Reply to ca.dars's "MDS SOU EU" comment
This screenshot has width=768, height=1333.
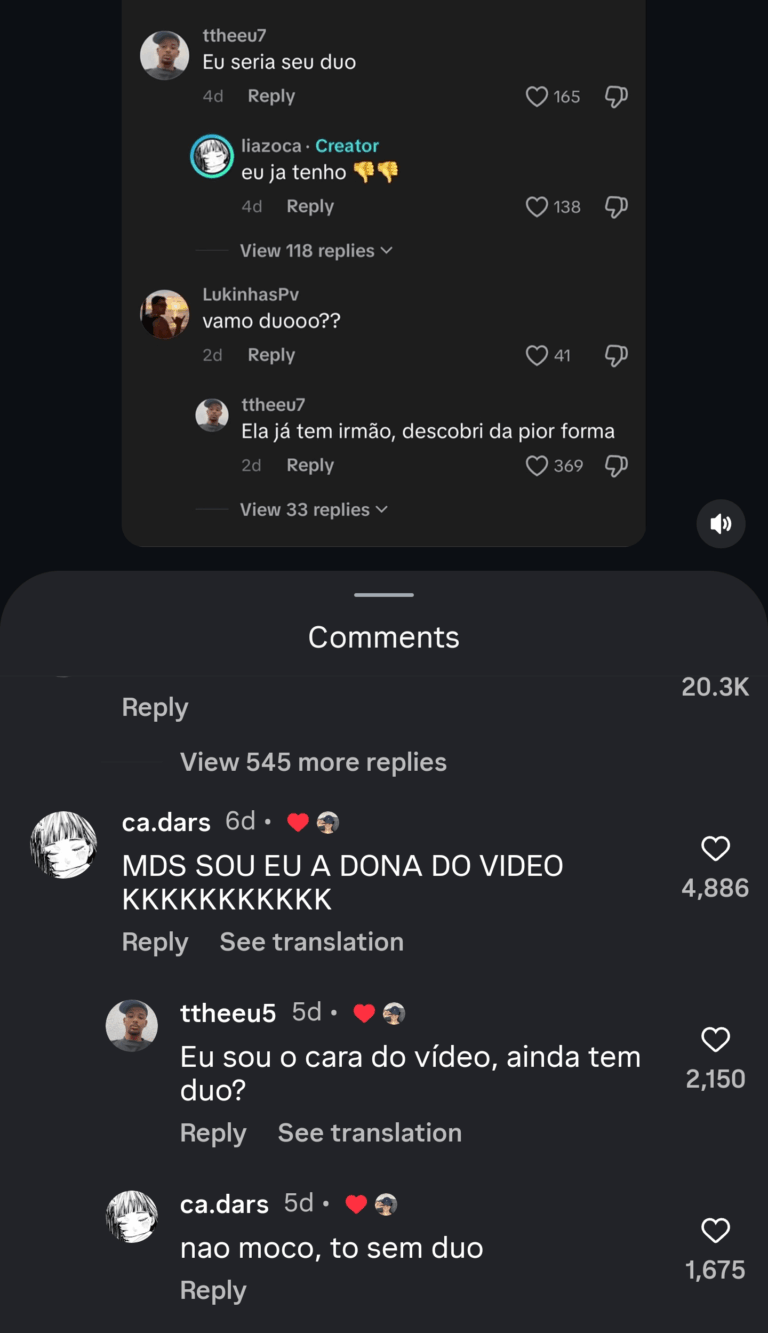(x=155, y=942)
